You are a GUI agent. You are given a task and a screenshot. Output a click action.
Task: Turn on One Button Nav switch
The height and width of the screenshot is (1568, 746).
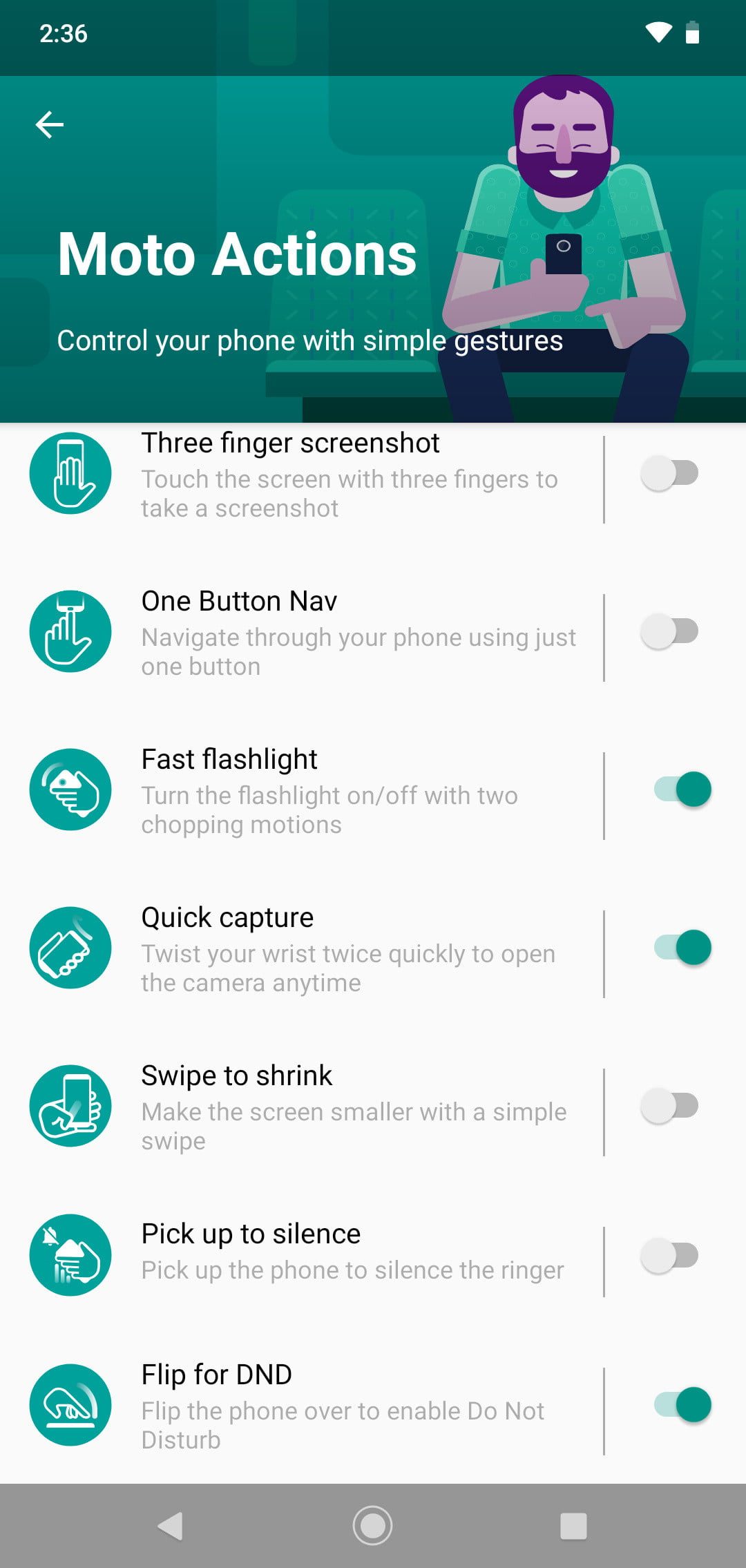point(669,631)
